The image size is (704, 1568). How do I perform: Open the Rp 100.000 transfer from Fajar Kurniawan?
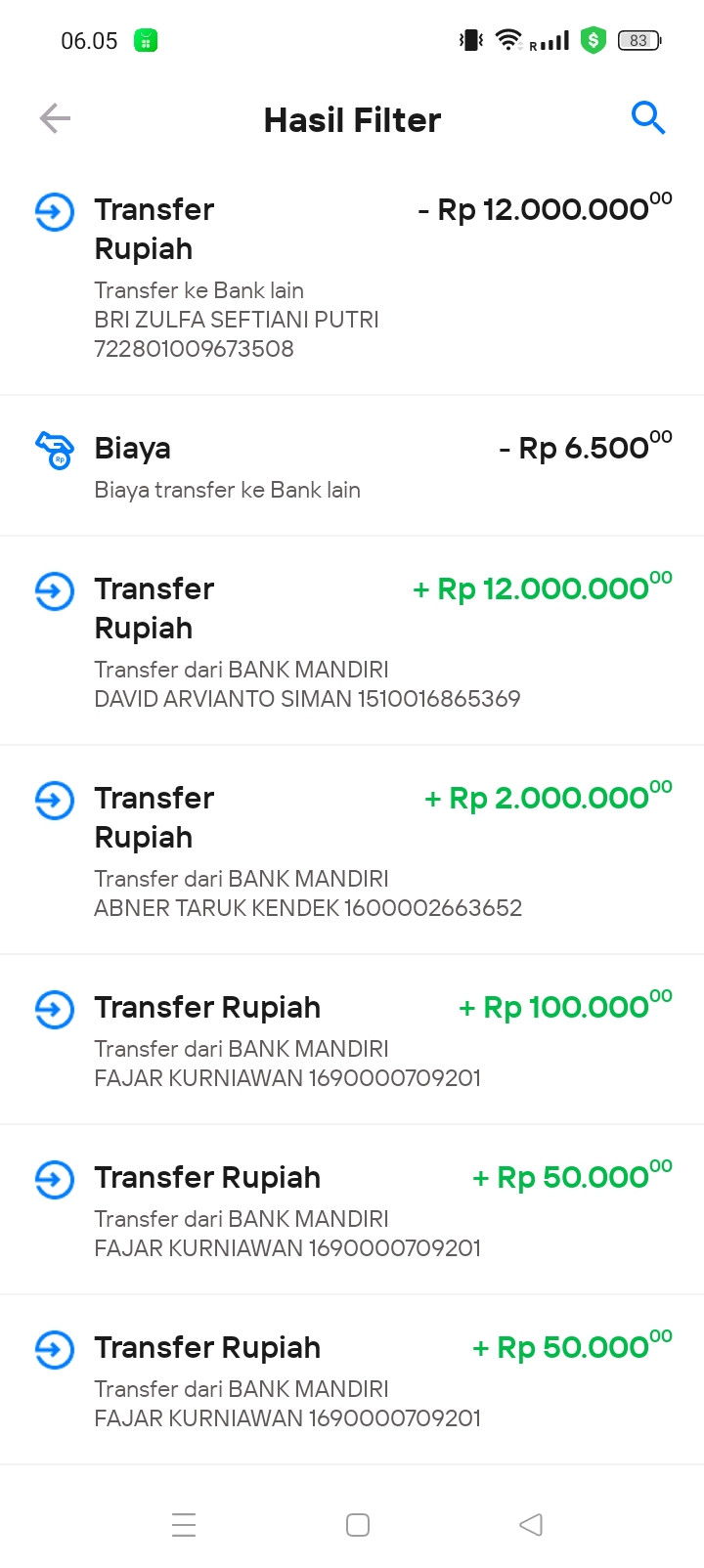tap(352, 1040)
